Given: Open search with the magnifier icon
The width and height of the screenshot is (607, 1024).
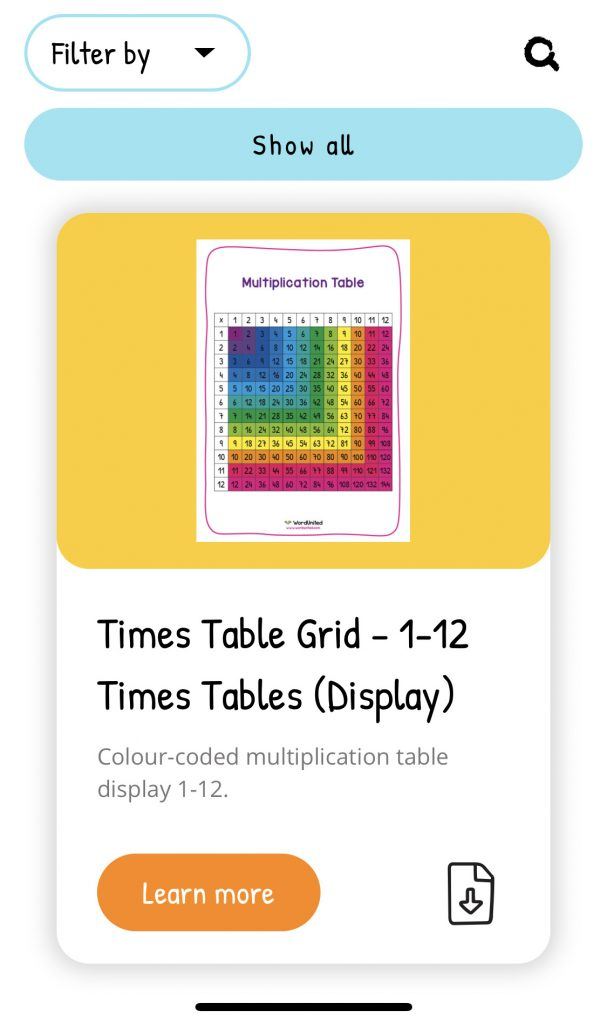Looking at the screenshot, I should pyautogui.click(x=541, y=54).
